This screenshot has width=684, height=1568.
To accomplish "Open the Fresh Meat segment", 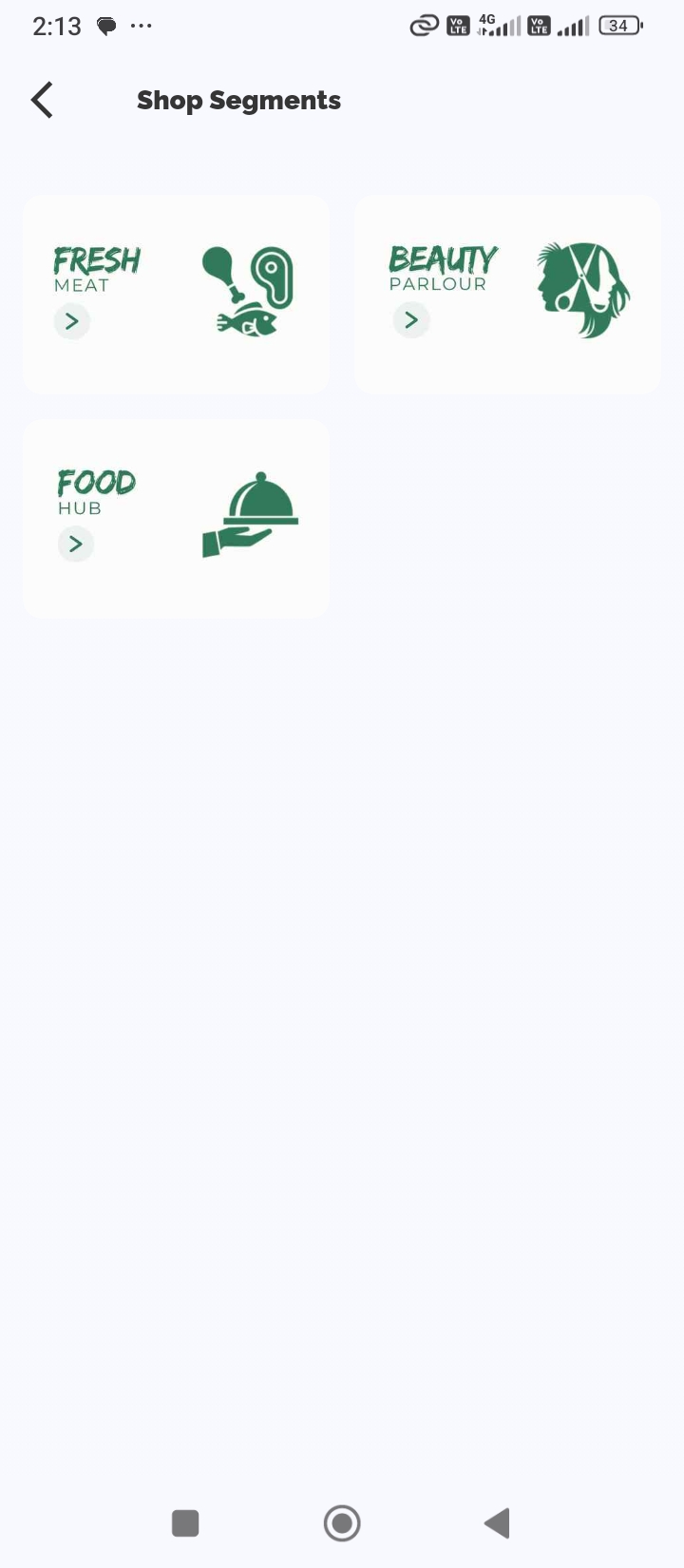I will (x=176, y=294).
